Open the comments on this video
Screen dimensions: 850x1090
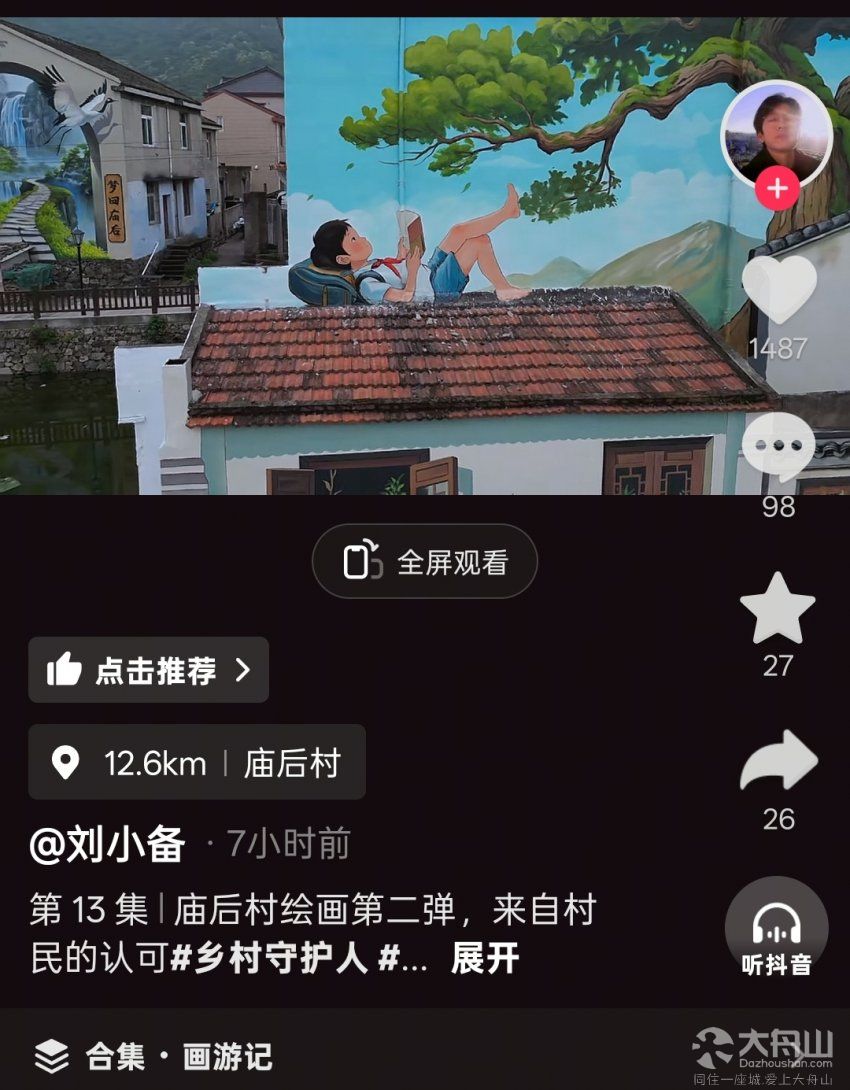[778, 447]
